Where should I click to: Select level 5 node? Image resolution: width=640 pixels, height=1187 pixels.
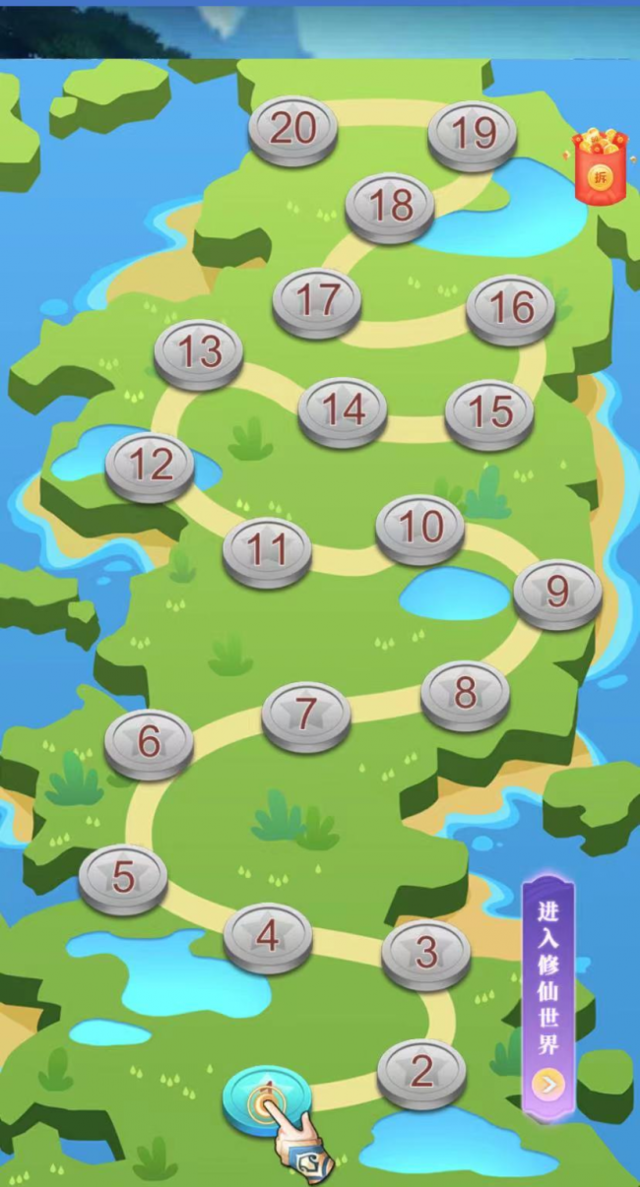(x=123, y=877)
